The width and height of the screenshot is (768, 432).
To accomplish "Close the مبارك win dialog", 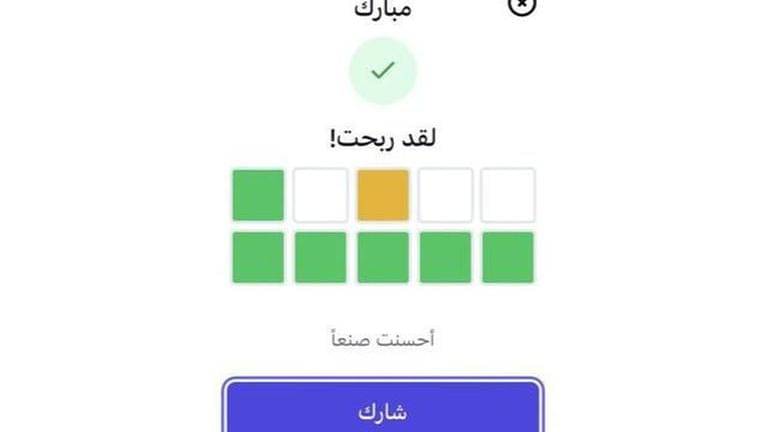I will point(522,5).
